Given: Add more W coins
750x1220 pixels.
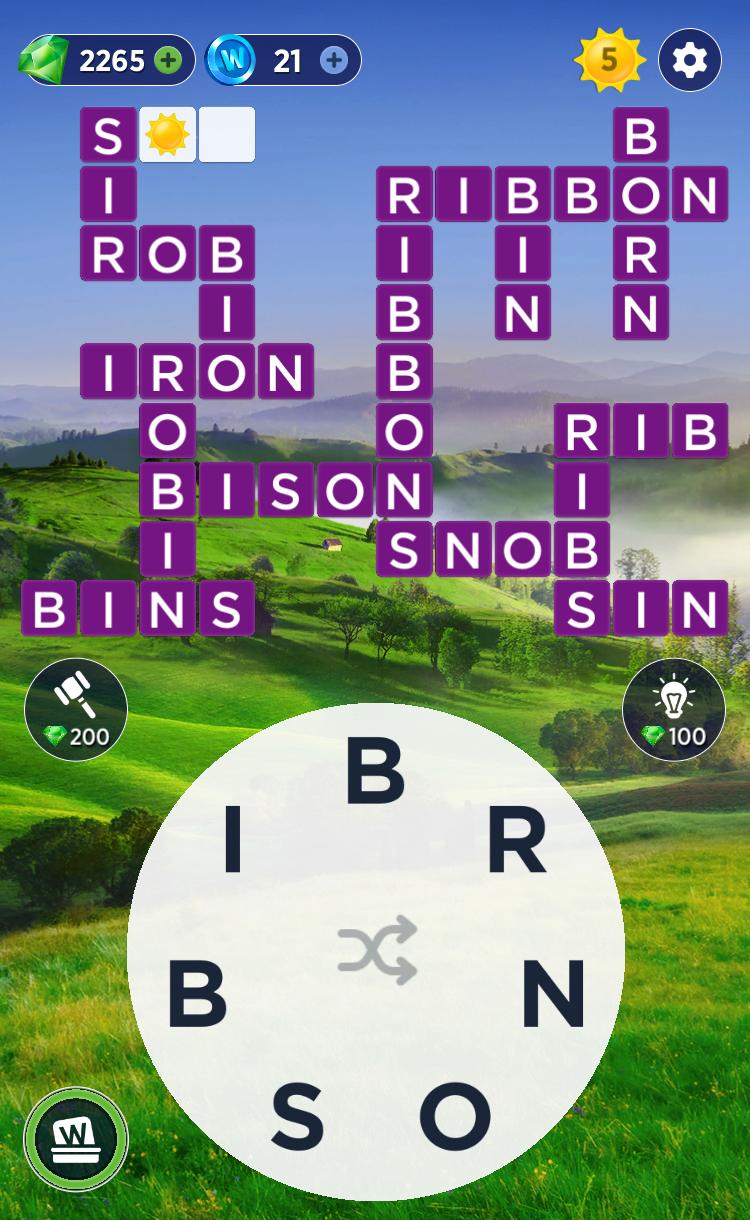Looking at the screenshot, I should click(334, 61).
